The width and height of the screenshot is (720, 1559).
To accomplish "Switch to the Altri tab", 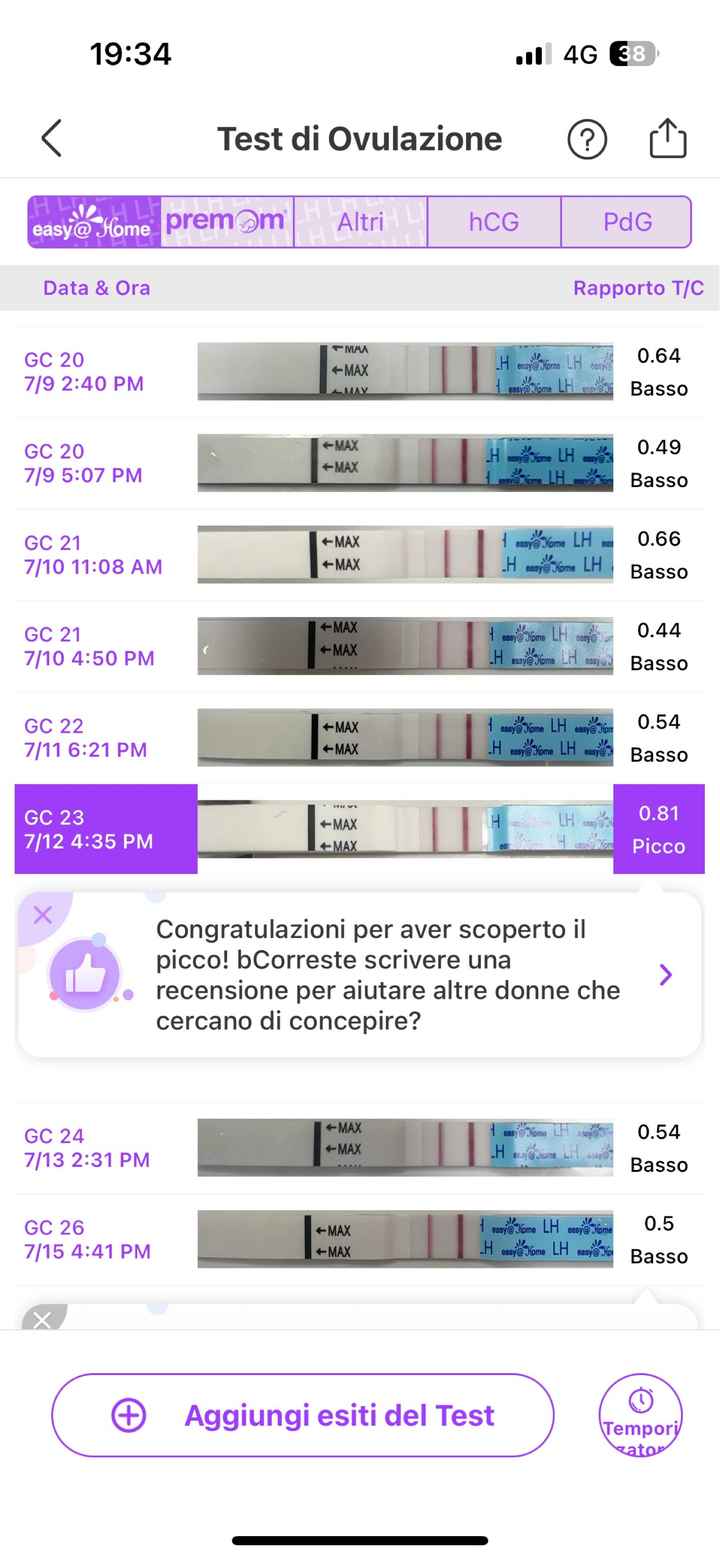I will click(360, 222).
